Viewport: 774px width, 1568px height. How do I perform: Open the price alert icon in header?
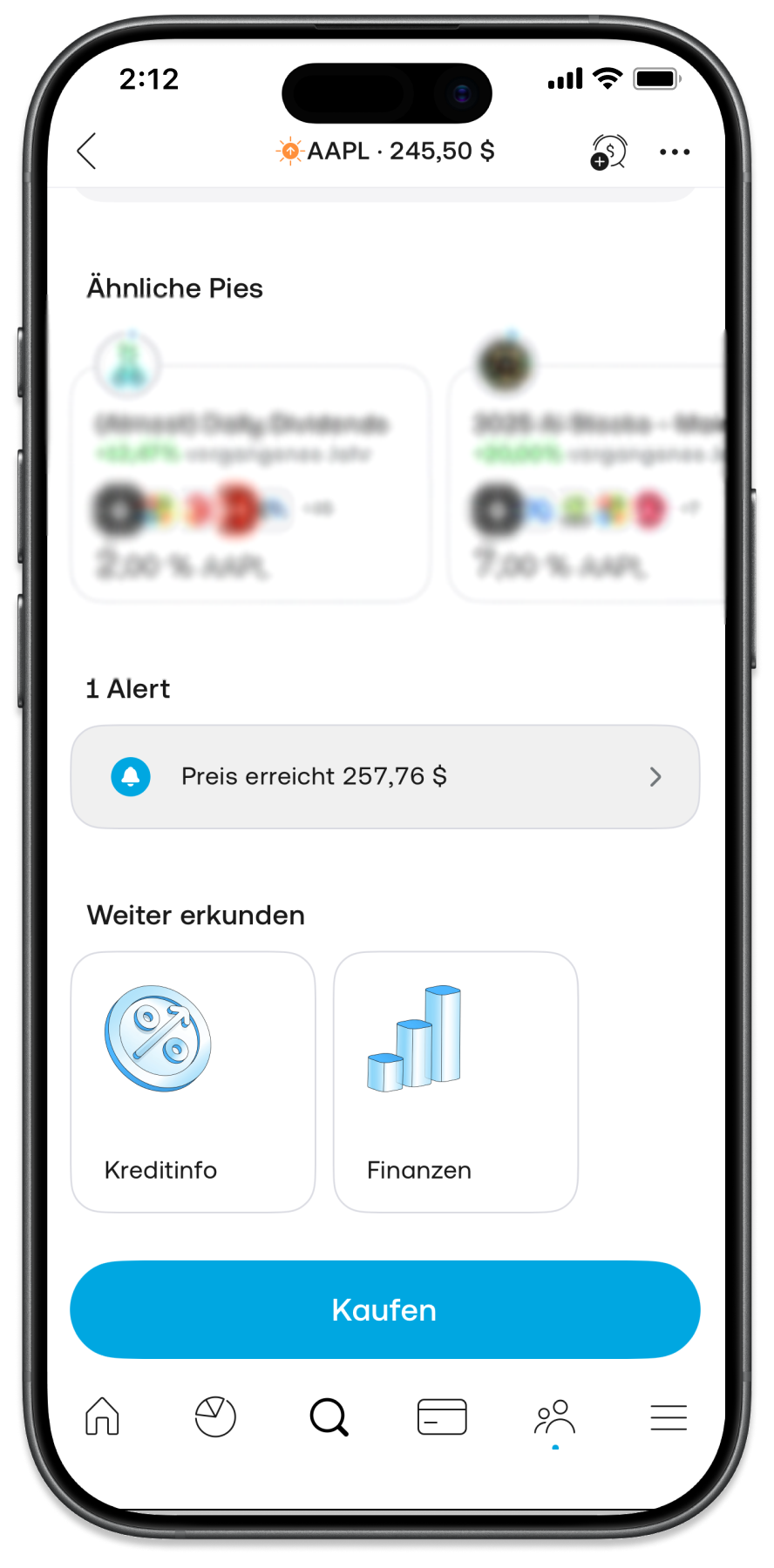pyautogui.click(x=608, y=152)
